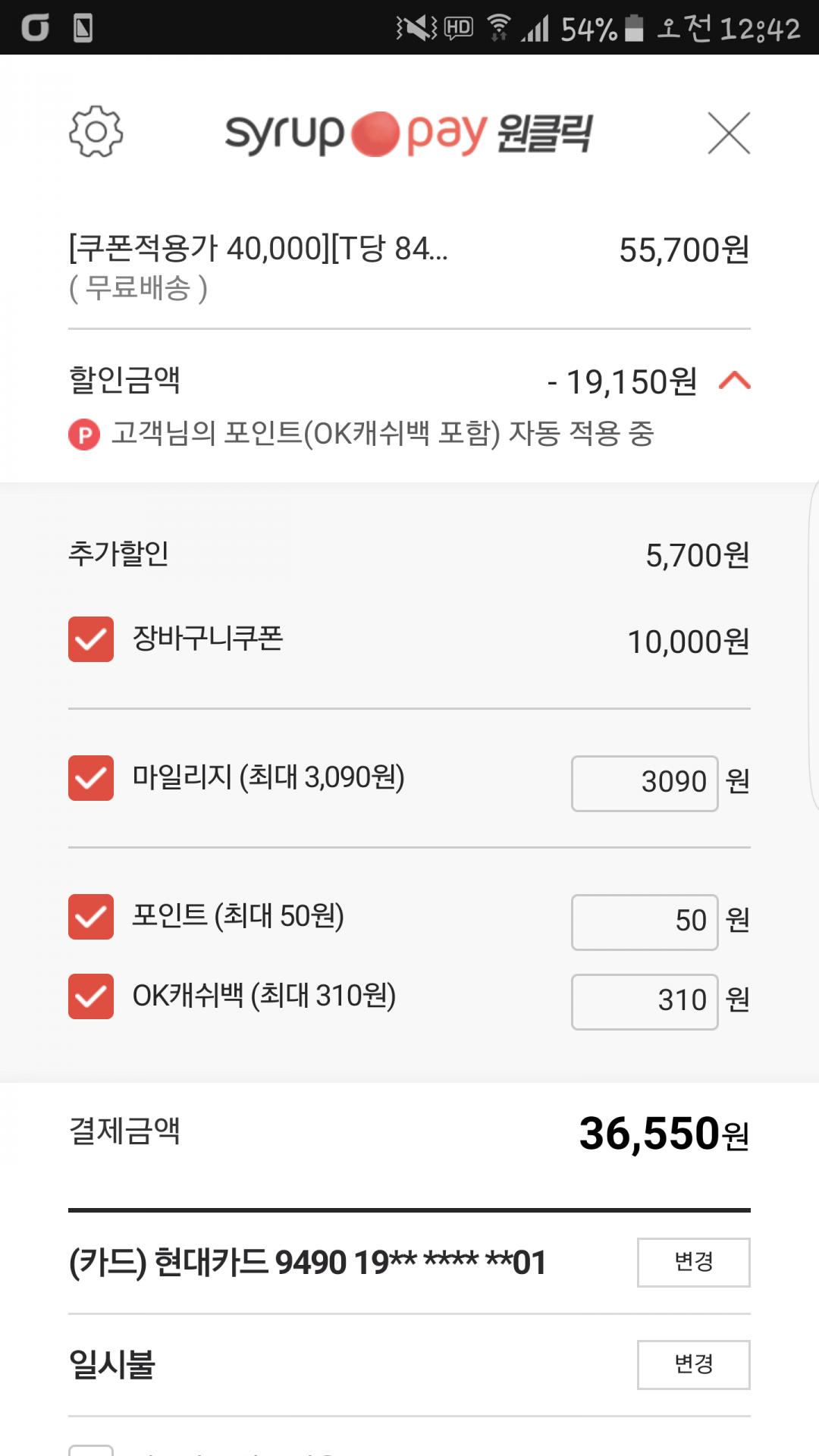Uncheck the 마일리지 checkbox

click(x=91, y=778)
